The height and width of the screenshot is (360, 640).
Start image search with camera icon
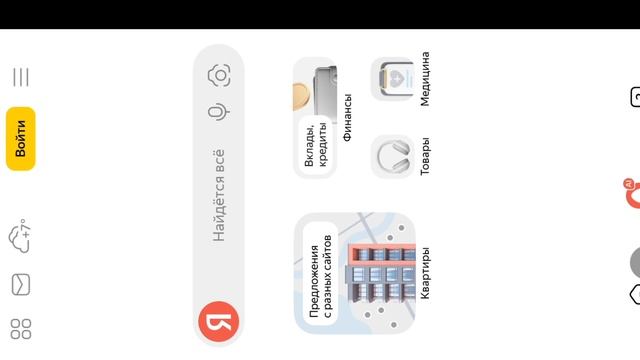[x=219, y=75]
